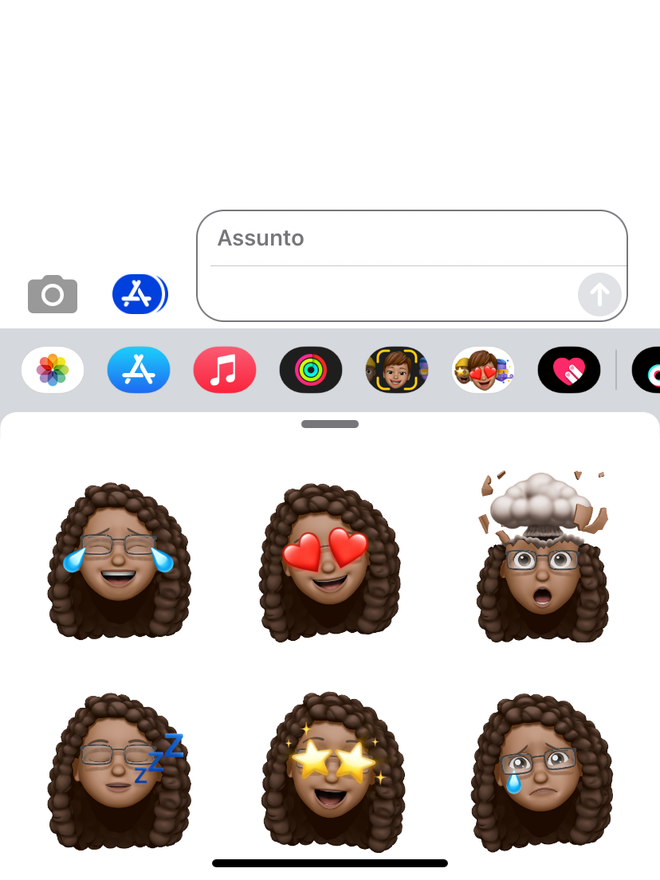Open the camera
Image resolution: width=660 pixels, height=880 pixels.
pos(52,294)
